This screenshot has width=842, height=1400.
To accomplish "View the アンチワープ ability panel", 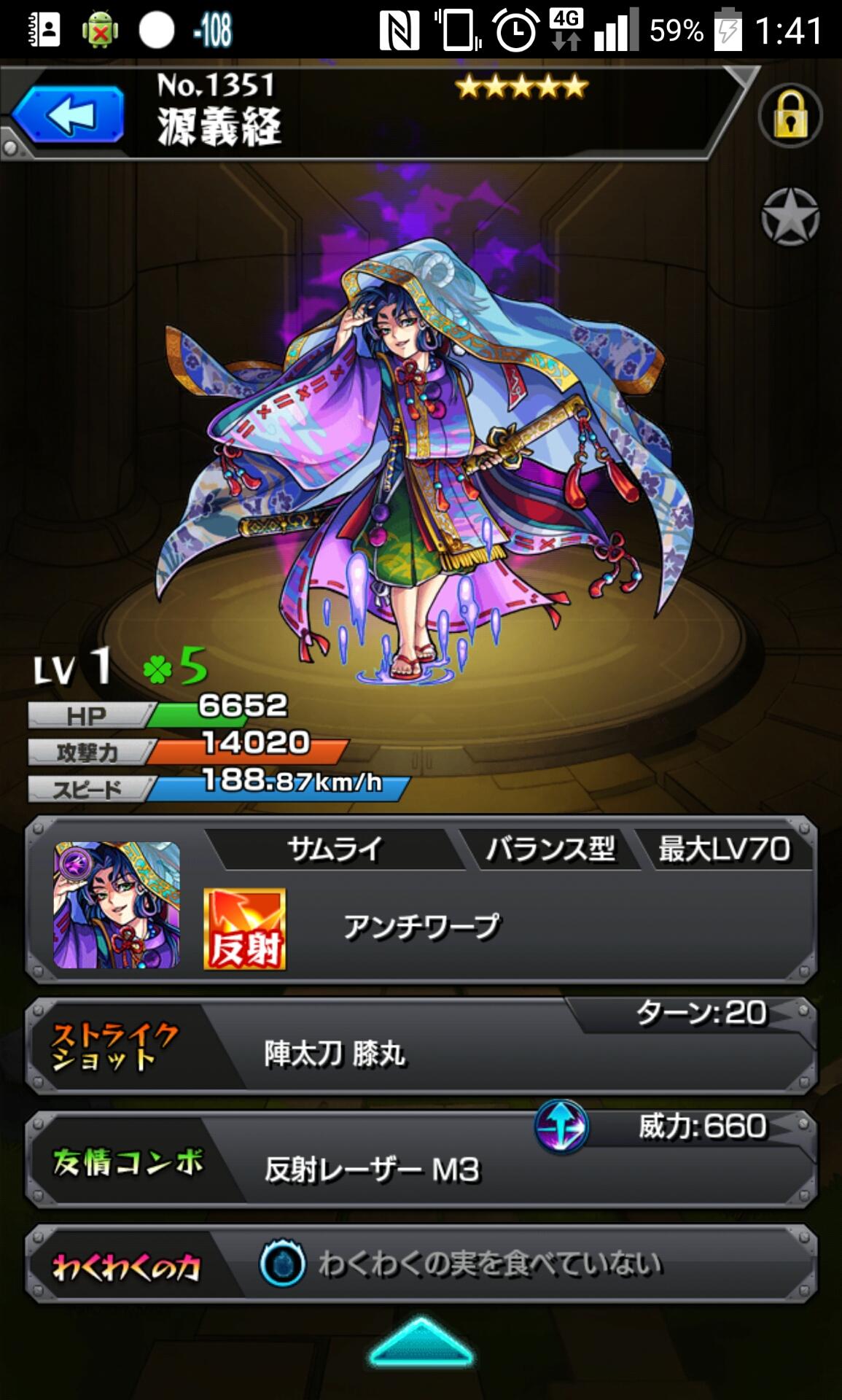I will (x=421, y=927).
